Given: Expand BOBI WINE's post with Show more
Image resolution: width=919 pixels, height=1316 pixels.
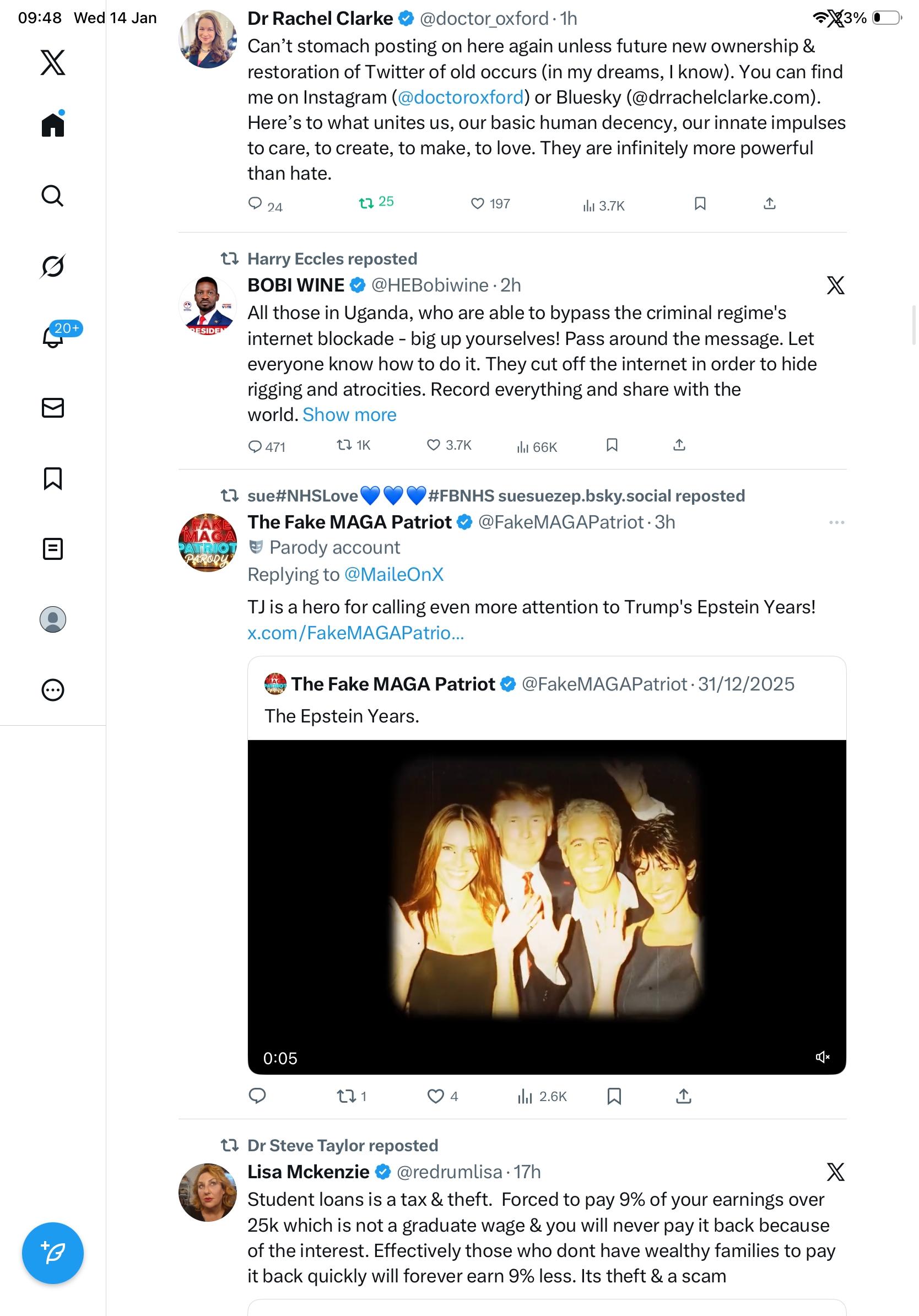Looking at the screenshot, I should (349, 414).
